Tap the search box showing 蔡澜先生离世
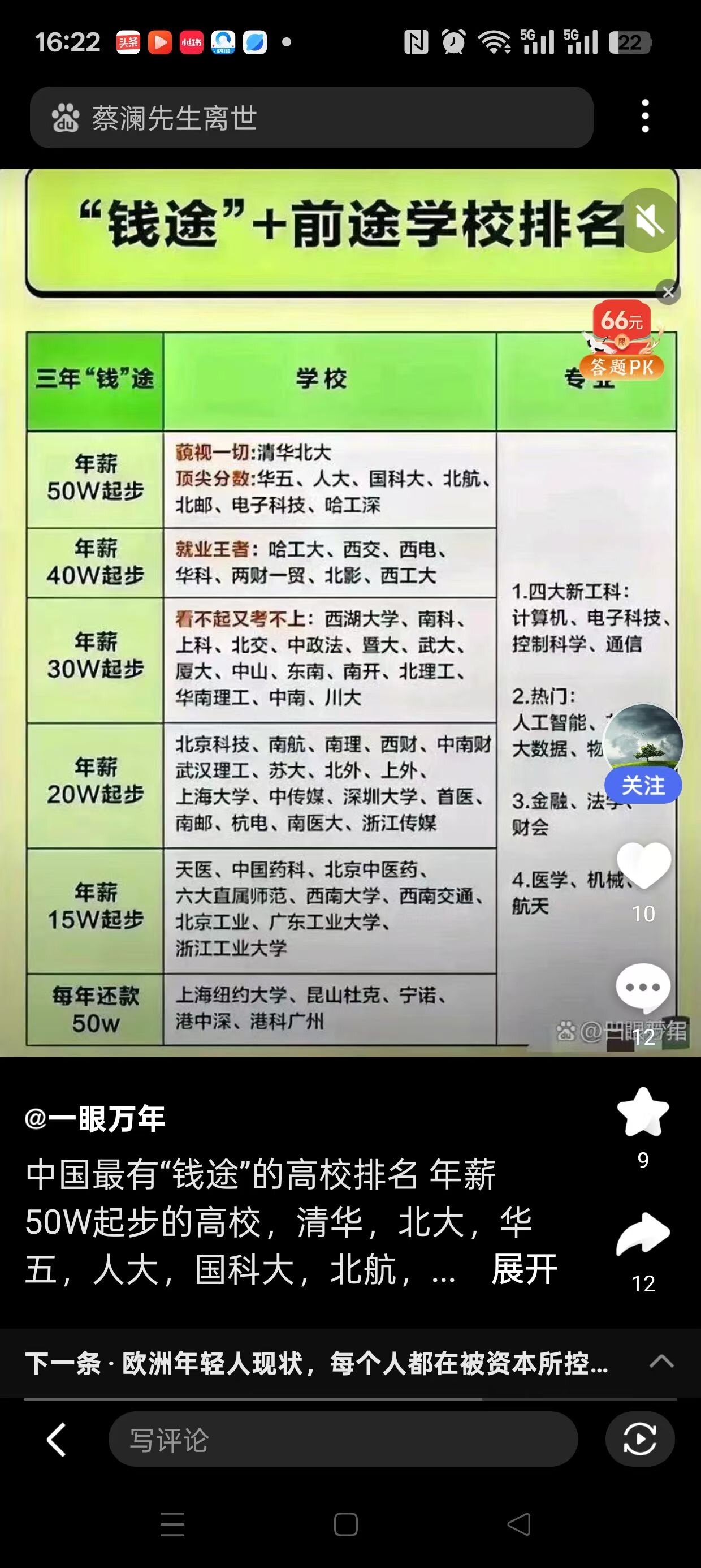 (311, 117)
